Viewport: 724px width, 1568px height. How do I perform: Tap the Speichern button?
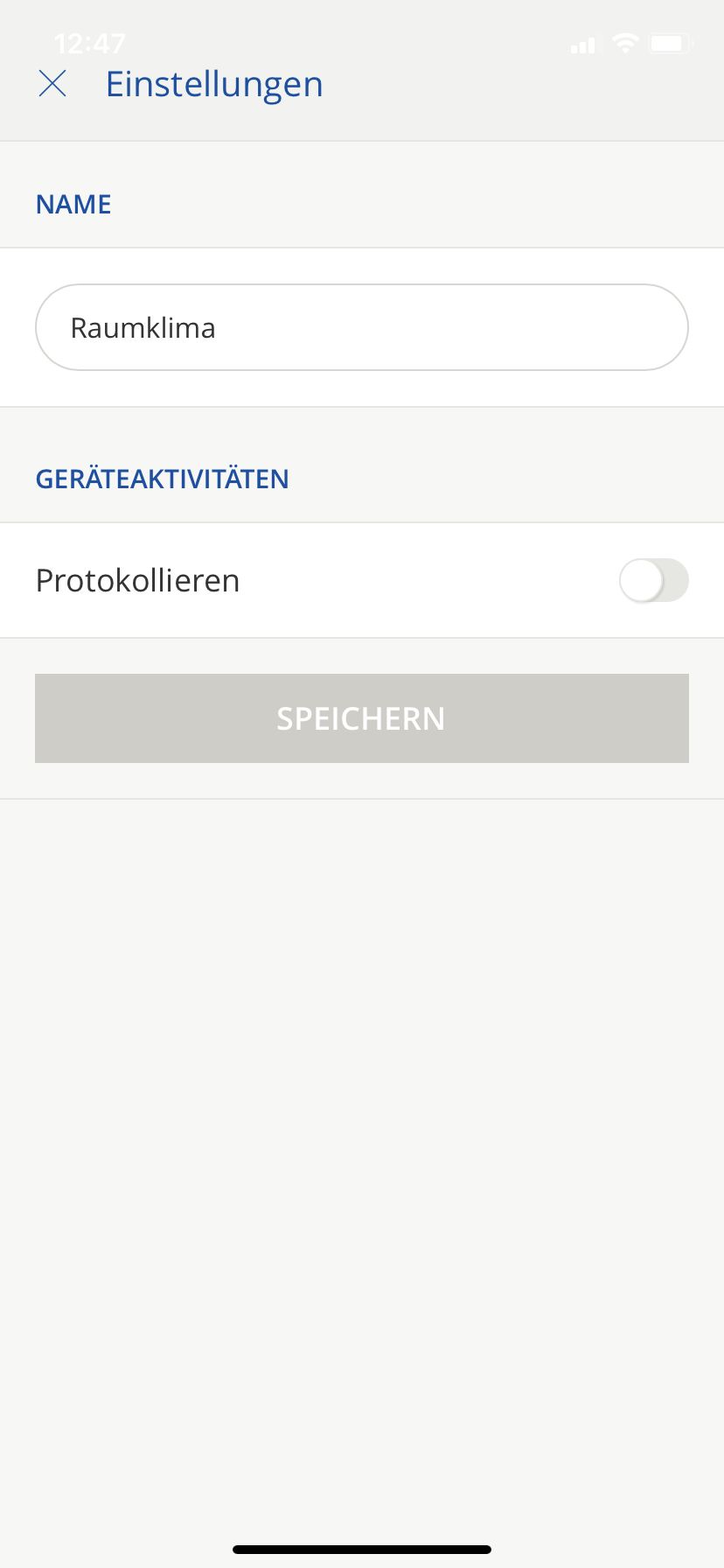[361, 718]
